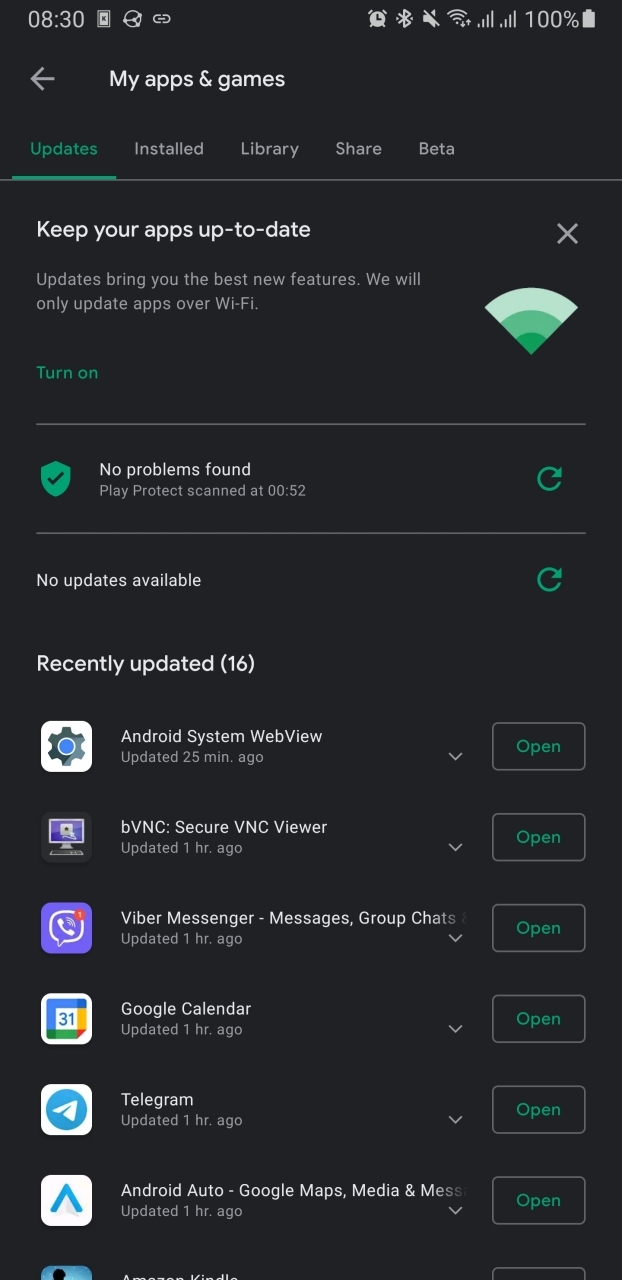Expand Google Calendar update details

pyautogui.click(x=455, y=1030)
